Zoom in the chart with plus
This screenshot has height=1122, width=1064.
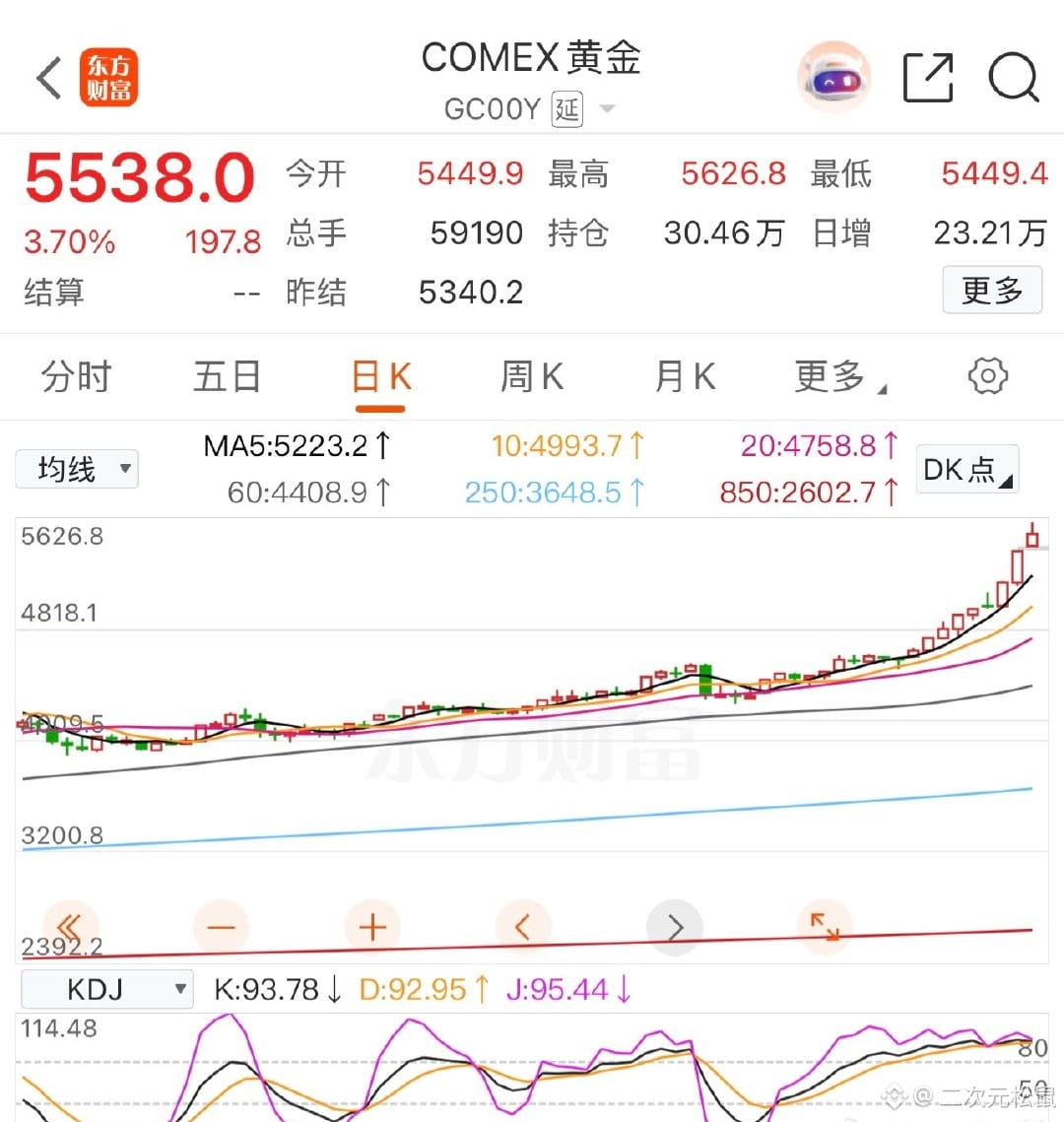click(372, 927)
